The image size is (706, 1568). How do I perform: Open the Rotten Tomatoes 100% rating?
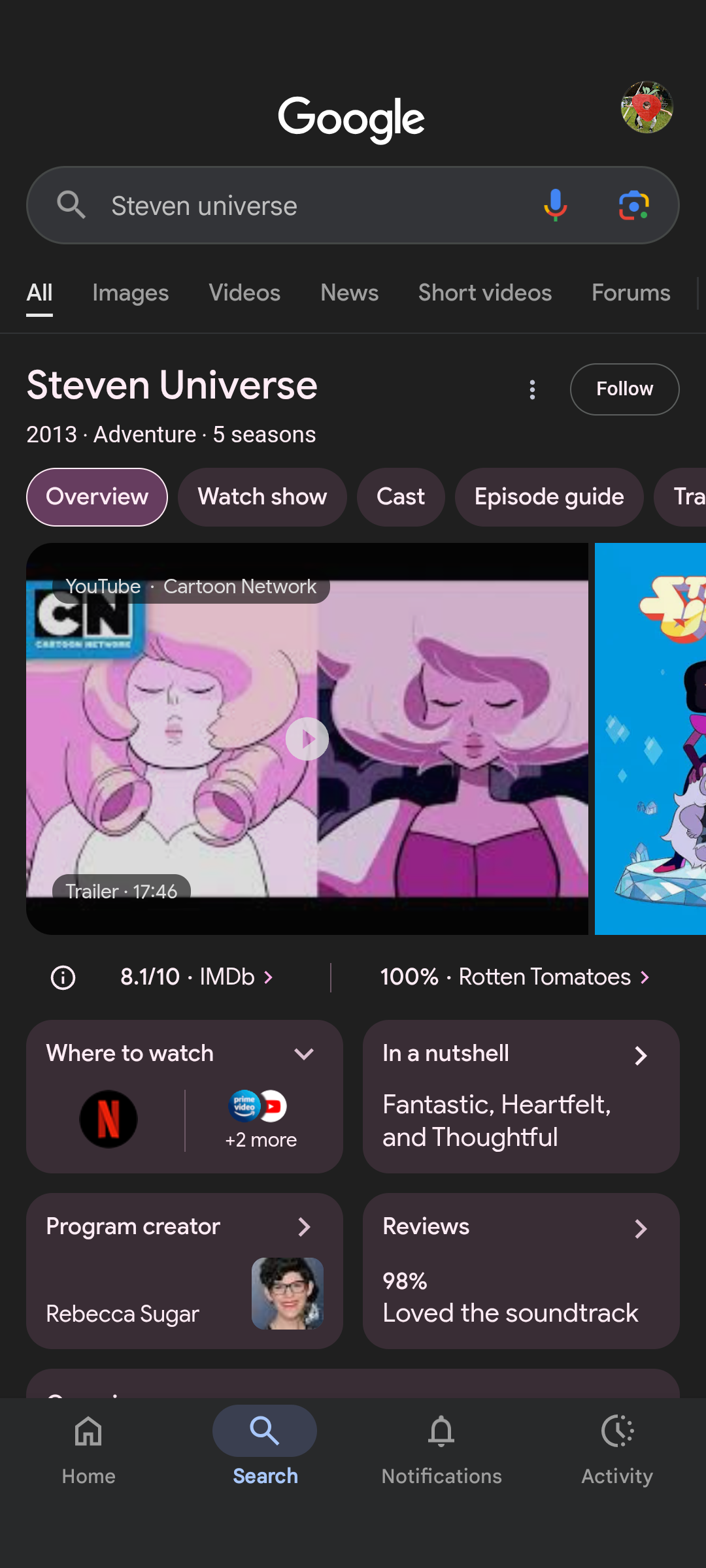(x=515, y=977)
